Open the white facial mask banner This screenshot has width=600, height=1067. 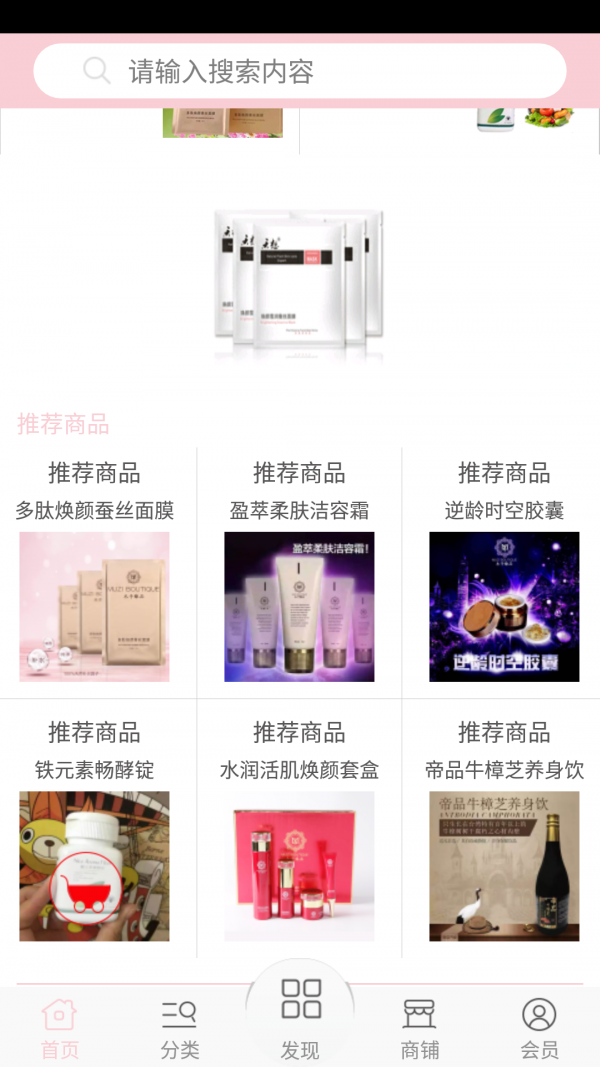[x=299, y=285]
